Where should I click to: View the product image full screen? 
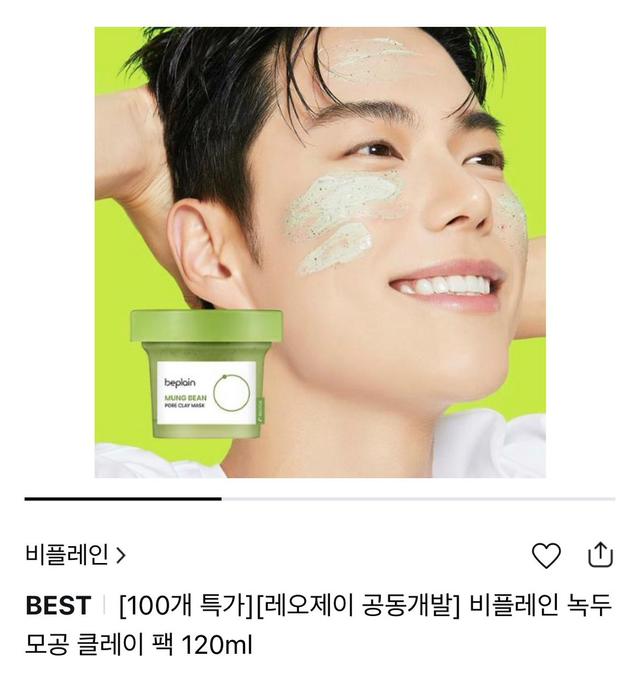(x=320, y=252)
